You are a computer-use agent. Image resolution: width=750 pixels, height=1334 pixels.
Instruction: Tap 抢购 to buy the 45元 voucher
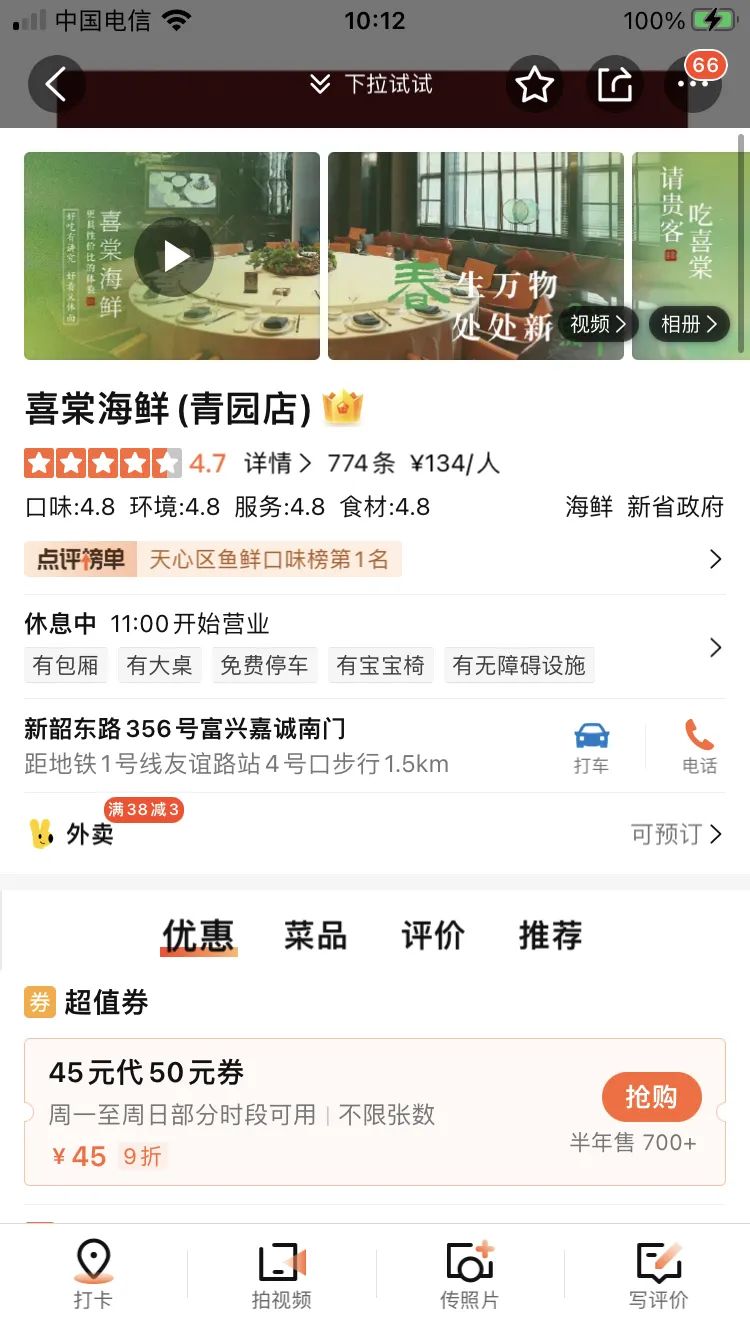point(651,1097)
